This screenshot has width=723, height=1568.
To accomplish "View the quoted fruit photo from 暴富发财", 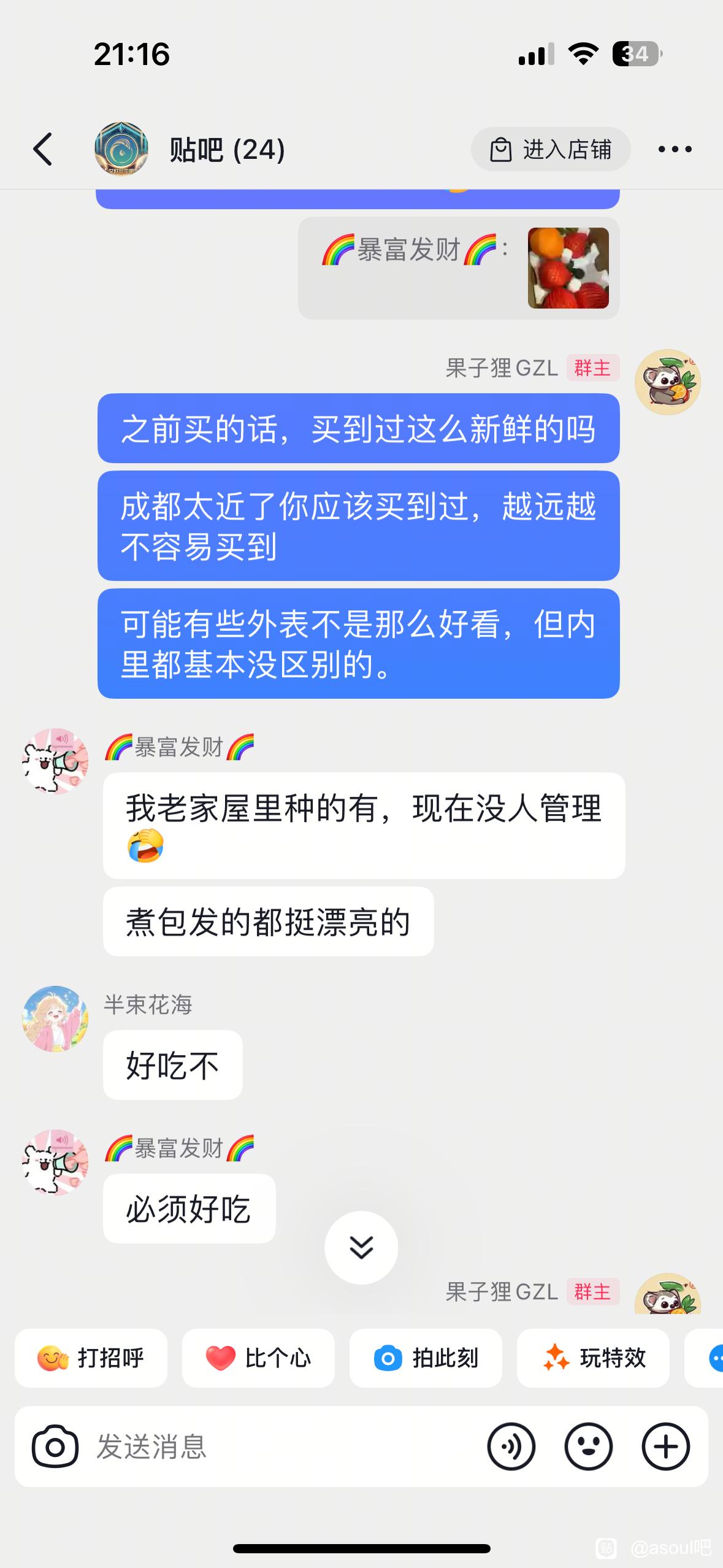I will point(568,268).
